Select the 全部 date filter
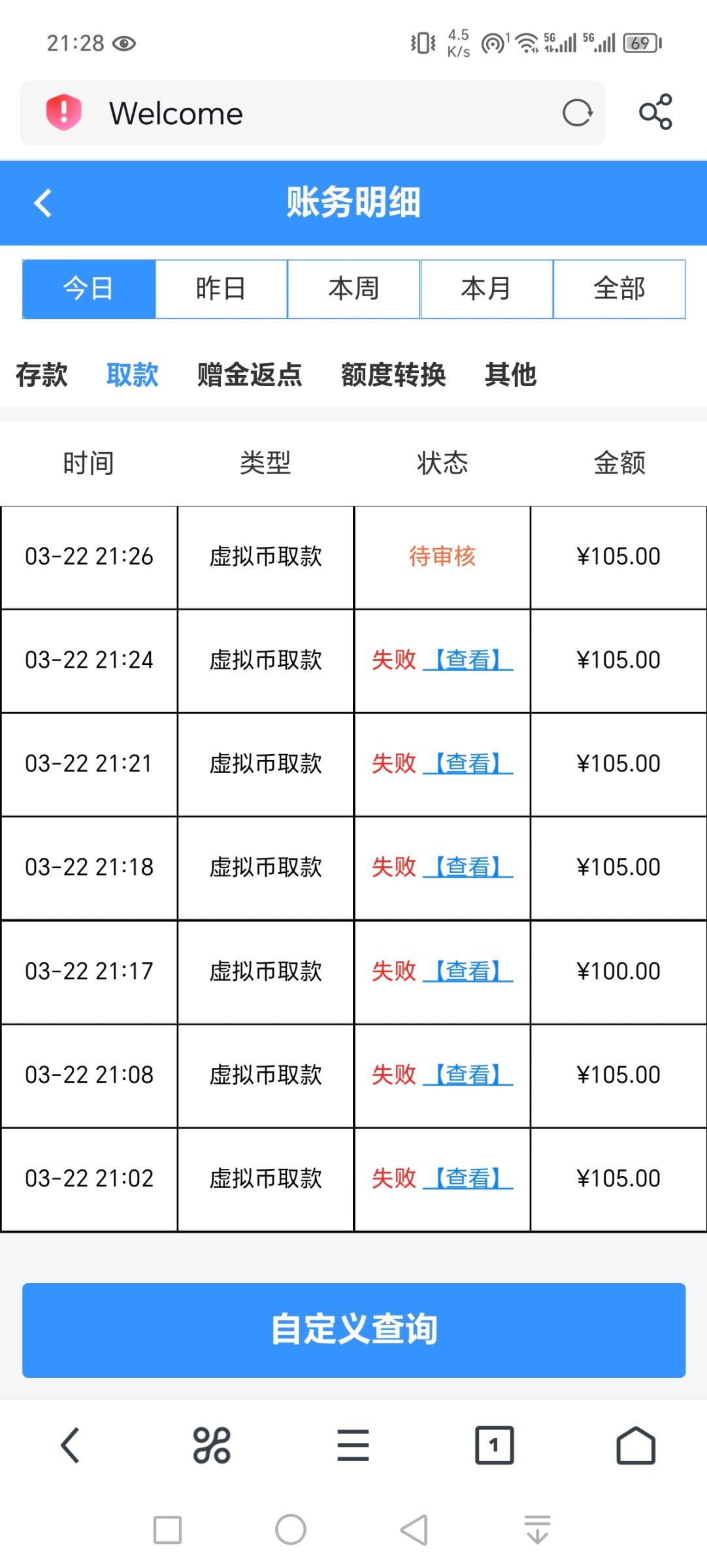This screenshot has width=707, height=1568. pos(619,289)
